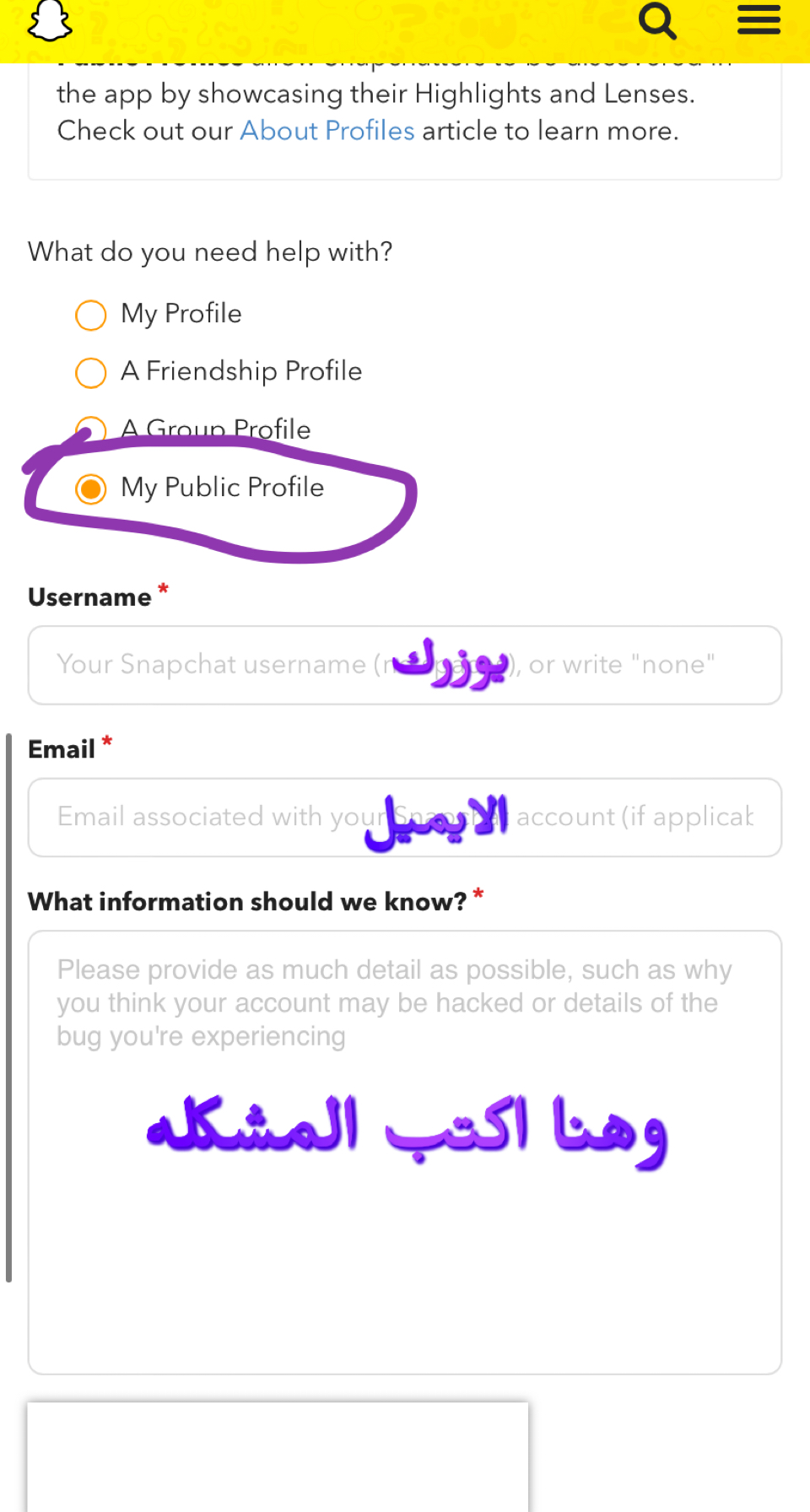810x1512 pixels.
Task: Tap the What information should we know box
Action: (x=405, y=1153)
